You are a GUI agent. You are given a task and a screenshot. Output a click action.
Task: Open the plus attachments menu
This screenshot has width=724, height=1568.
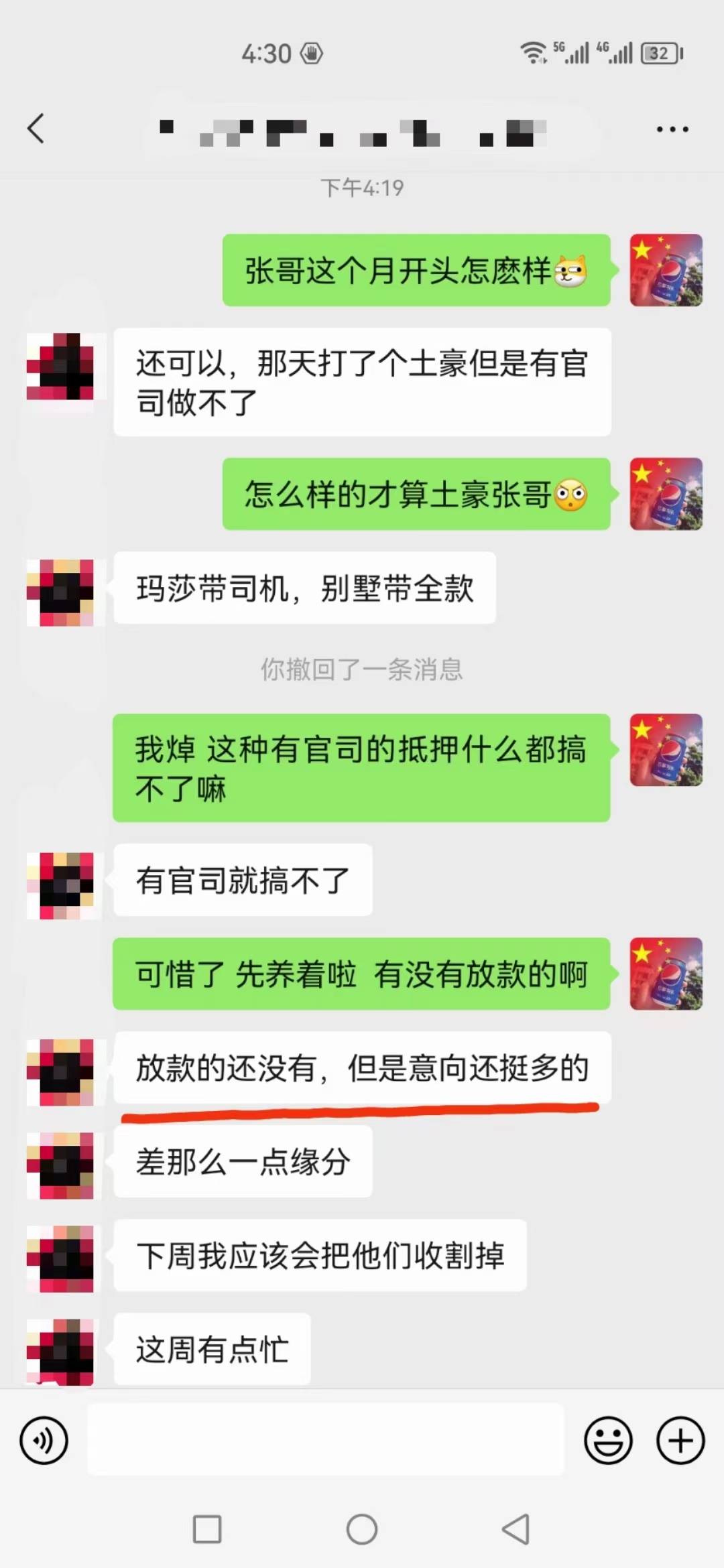pyautogui.click(x=680, y=1440)
